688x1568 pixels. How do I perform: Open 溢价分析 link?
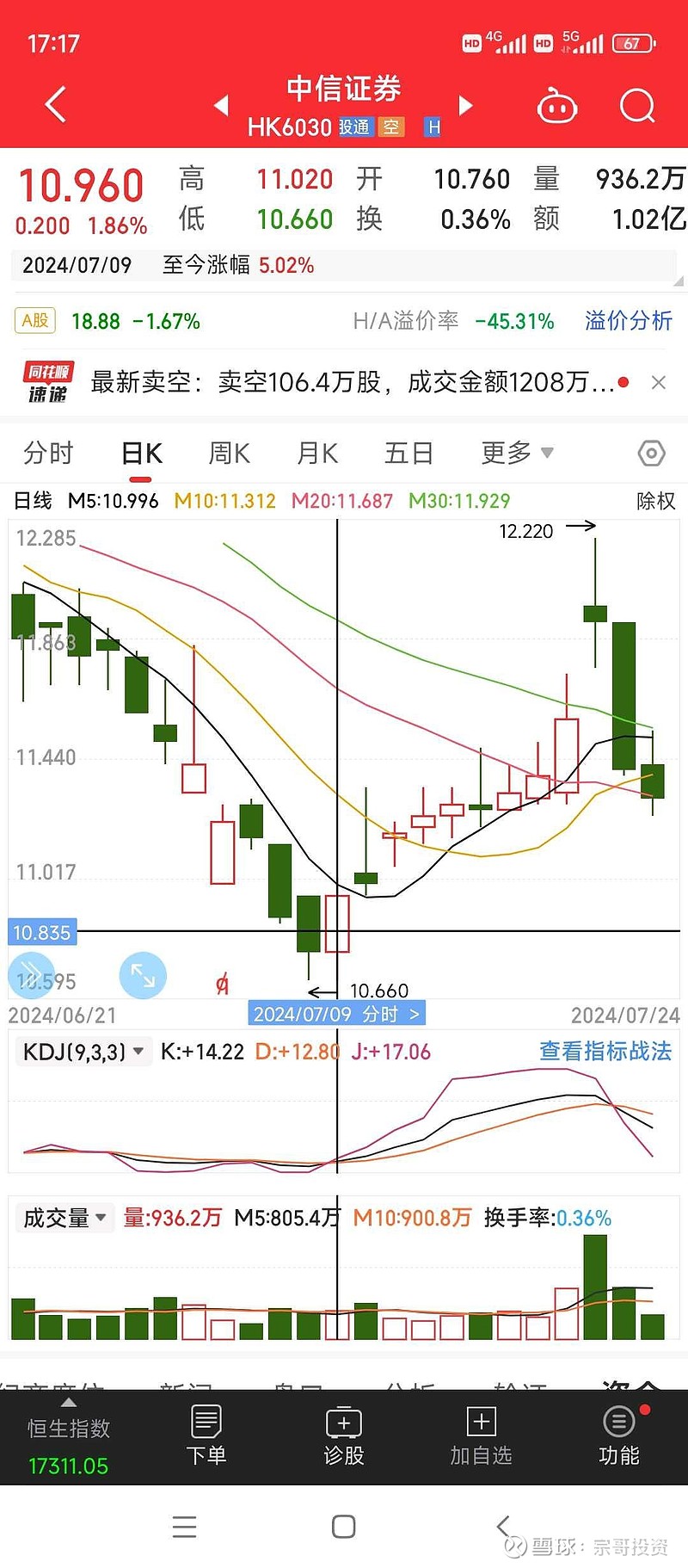628,321
